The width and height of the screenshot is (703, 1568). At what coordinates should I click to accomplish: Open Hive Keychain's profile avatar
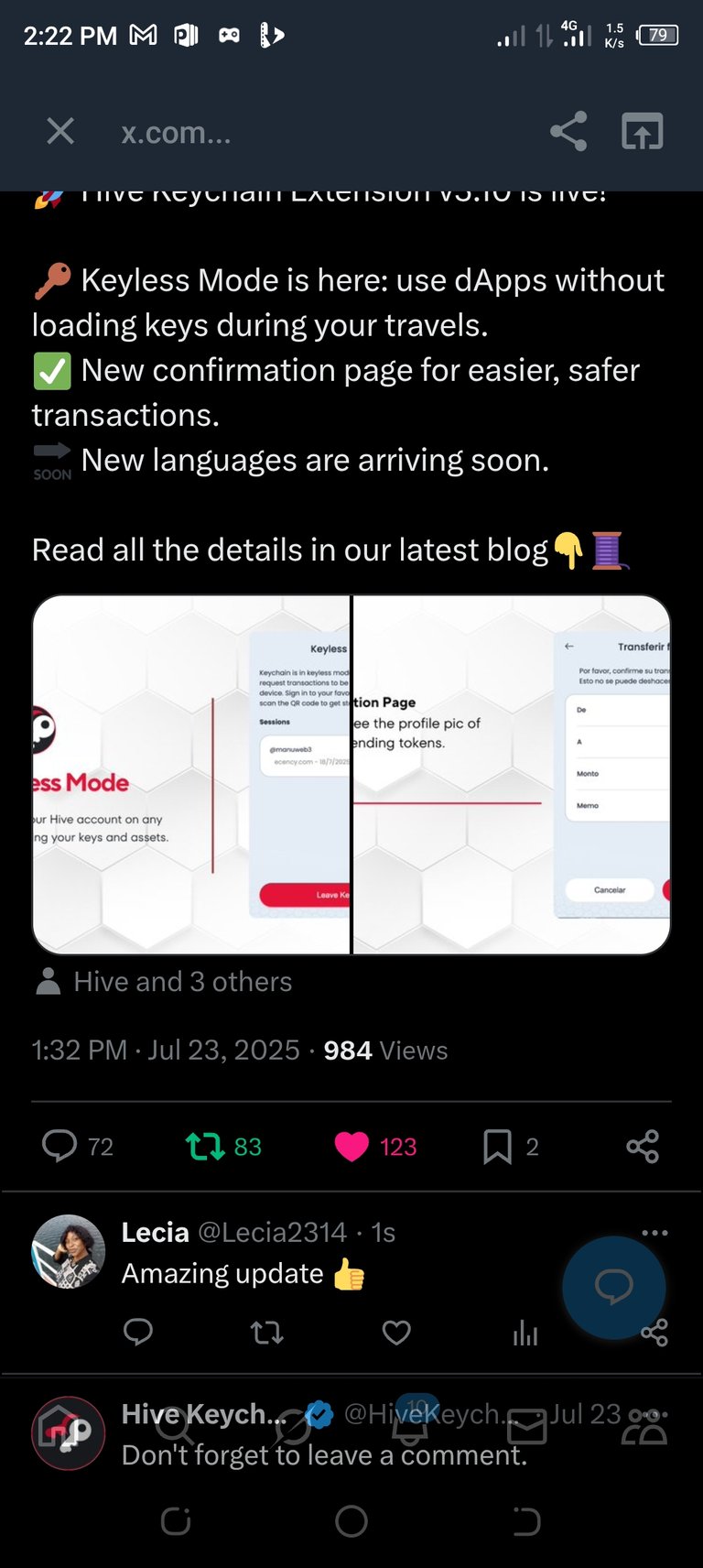pyautogui.click(x=69, y=1433)
